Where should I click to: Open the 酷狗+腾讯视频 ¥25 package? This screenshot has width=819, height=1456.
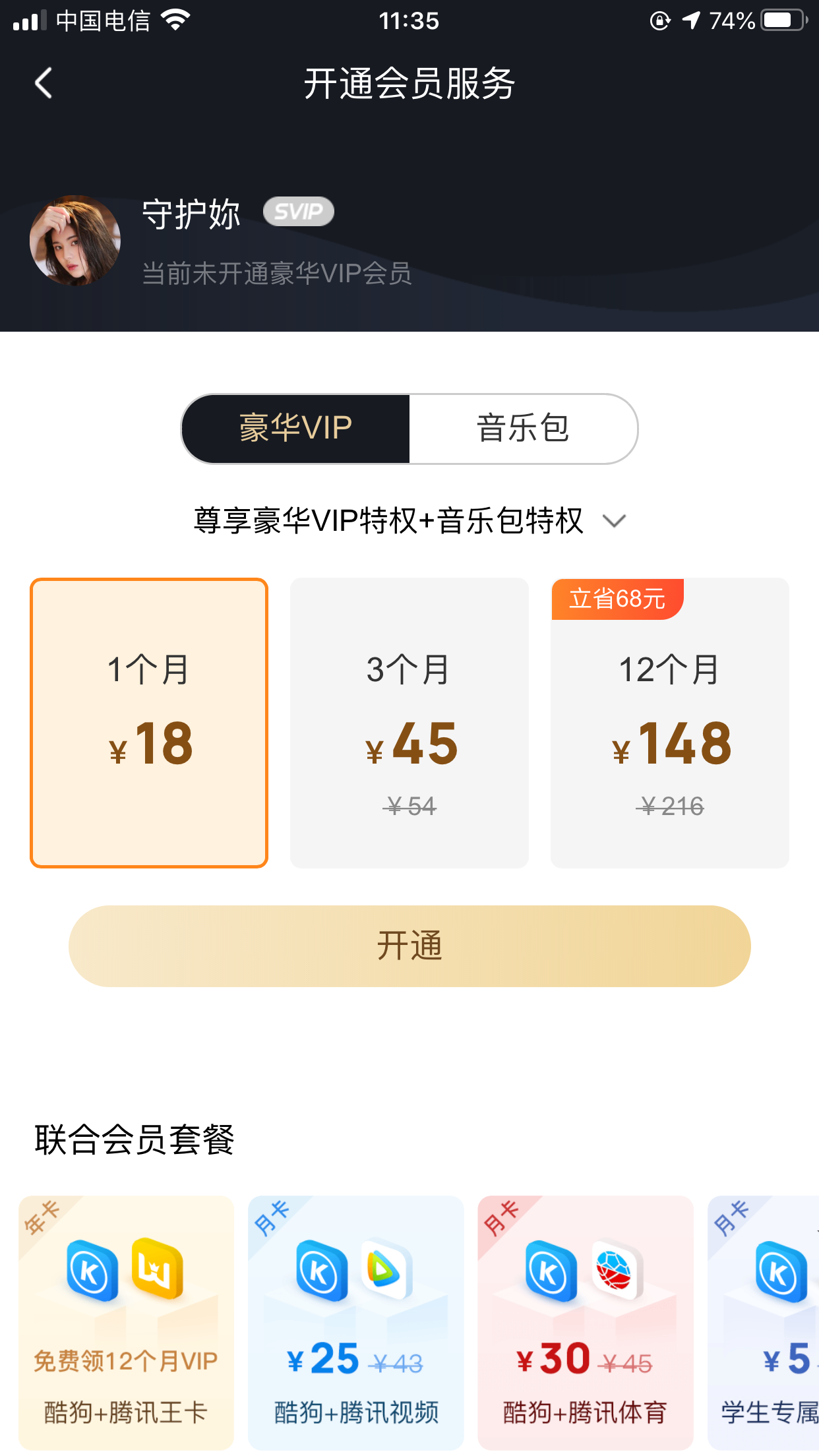[355, 1322]
